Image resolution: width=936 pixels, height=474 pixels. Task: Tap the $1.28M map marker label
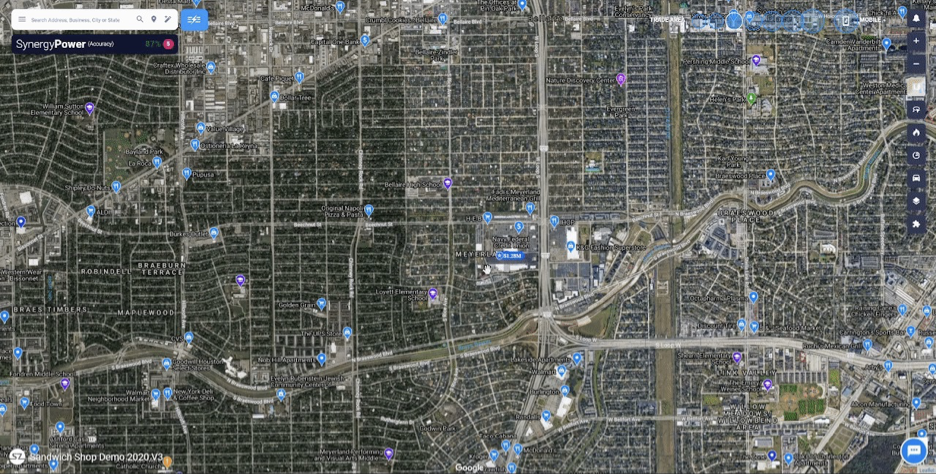510,256
